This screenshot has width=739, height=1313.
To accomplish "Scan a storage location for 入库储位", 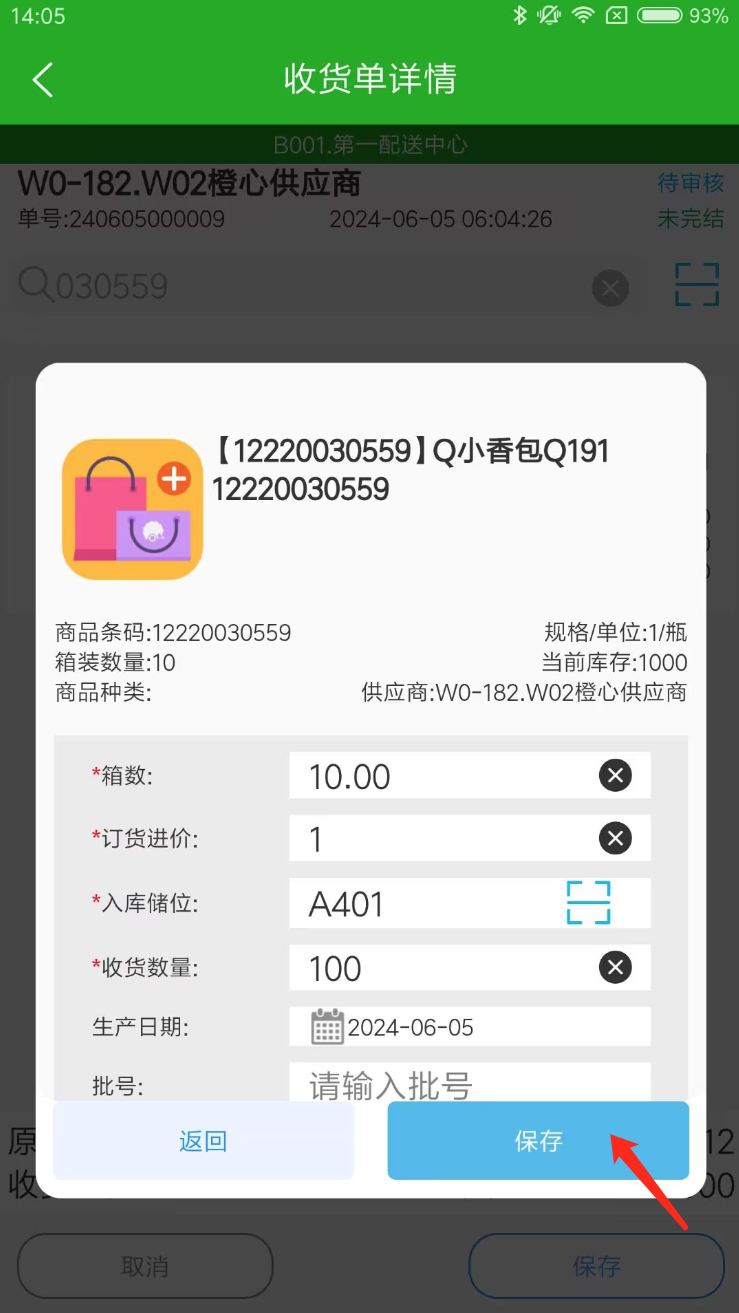I will pos(588,903).
